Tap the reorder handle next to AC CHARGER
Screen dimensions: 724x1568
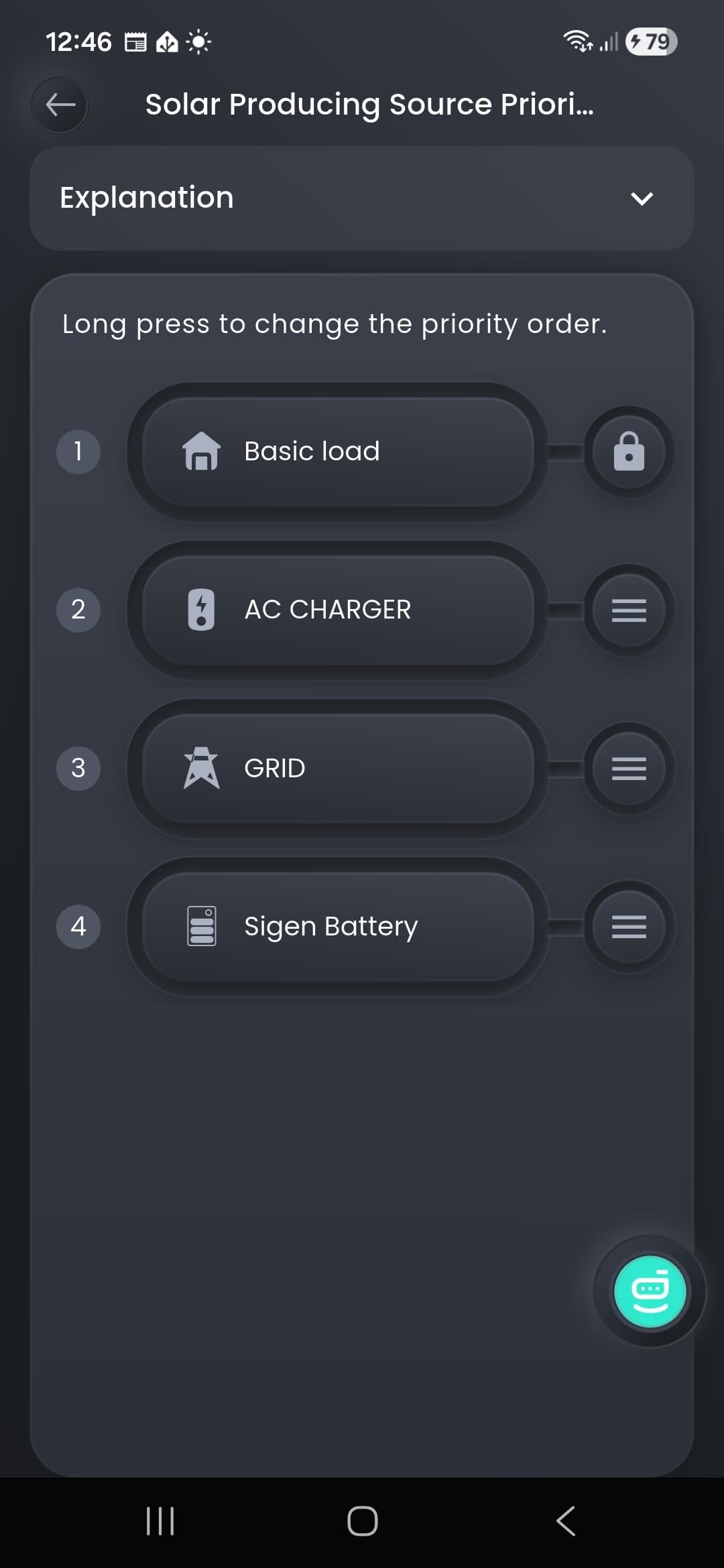pyautogui.click(x=629, y=610)
